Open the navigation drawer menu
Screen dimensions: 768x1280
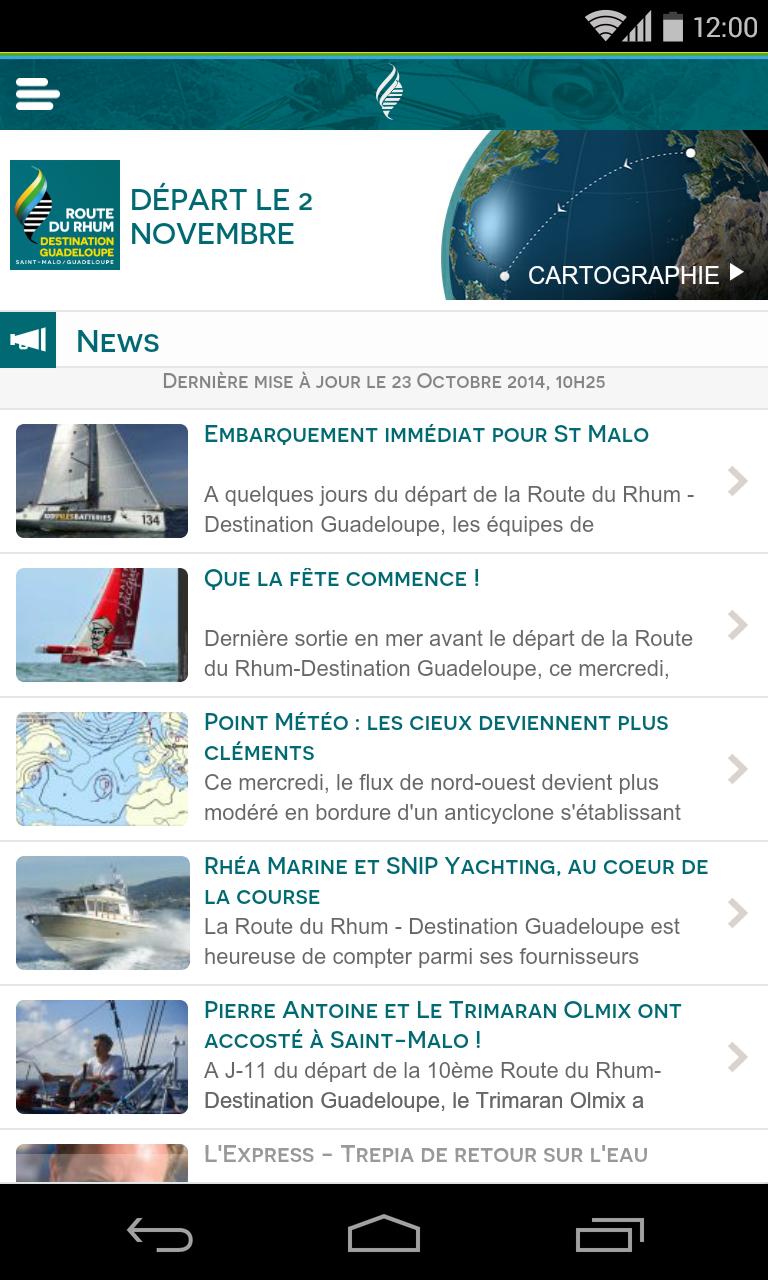point(37,94)
